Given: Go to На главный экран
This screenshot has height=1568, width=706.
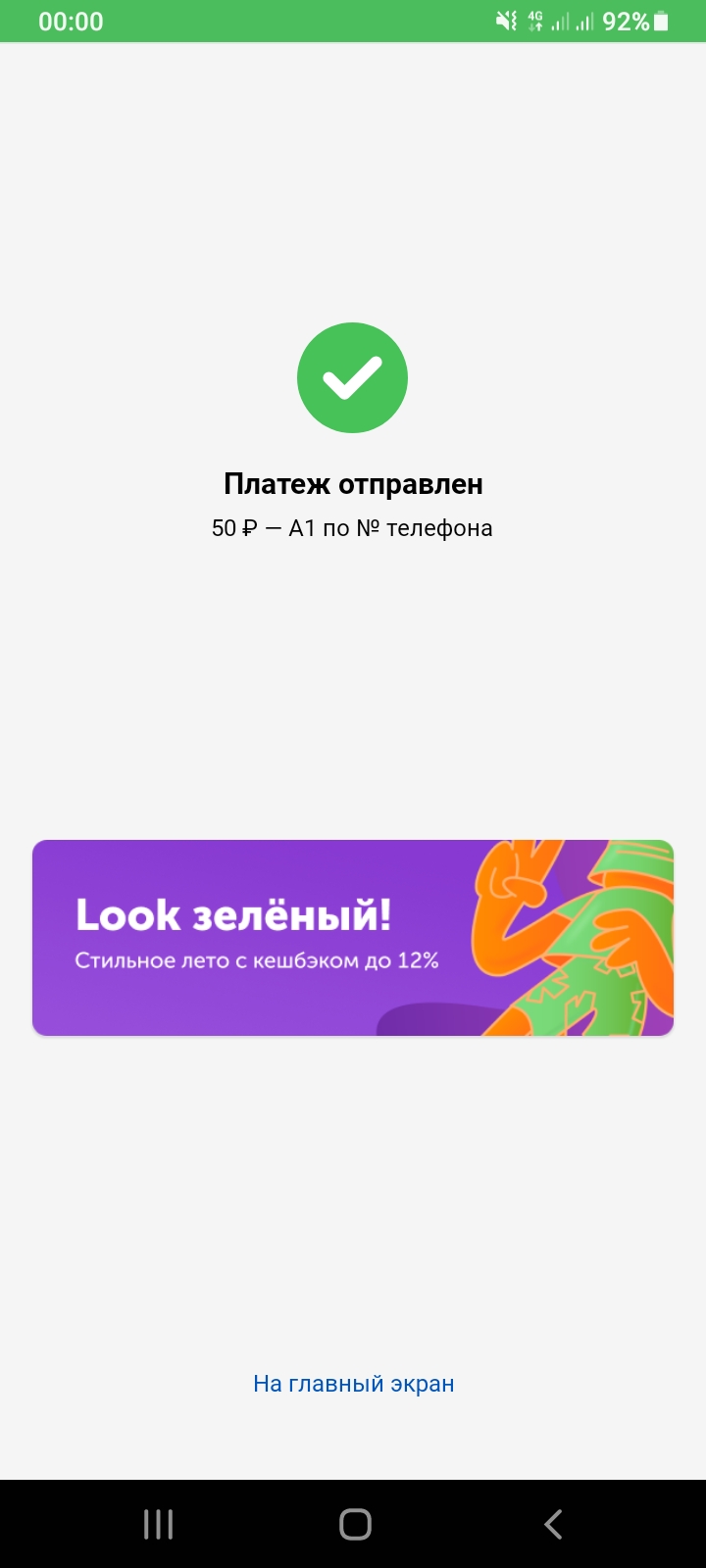Looking at the screenshot, I should click(353, 1384).
